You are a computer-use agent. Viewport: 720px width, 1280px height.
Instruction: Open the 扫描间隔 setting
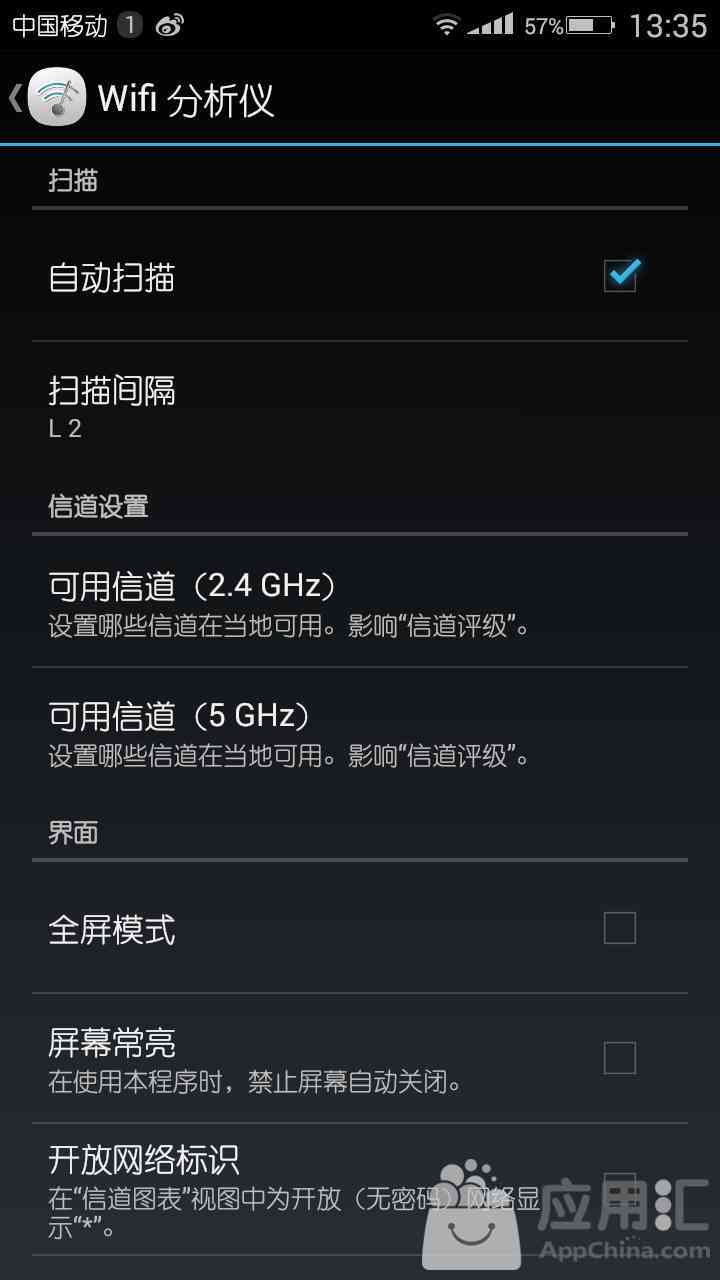360,406
